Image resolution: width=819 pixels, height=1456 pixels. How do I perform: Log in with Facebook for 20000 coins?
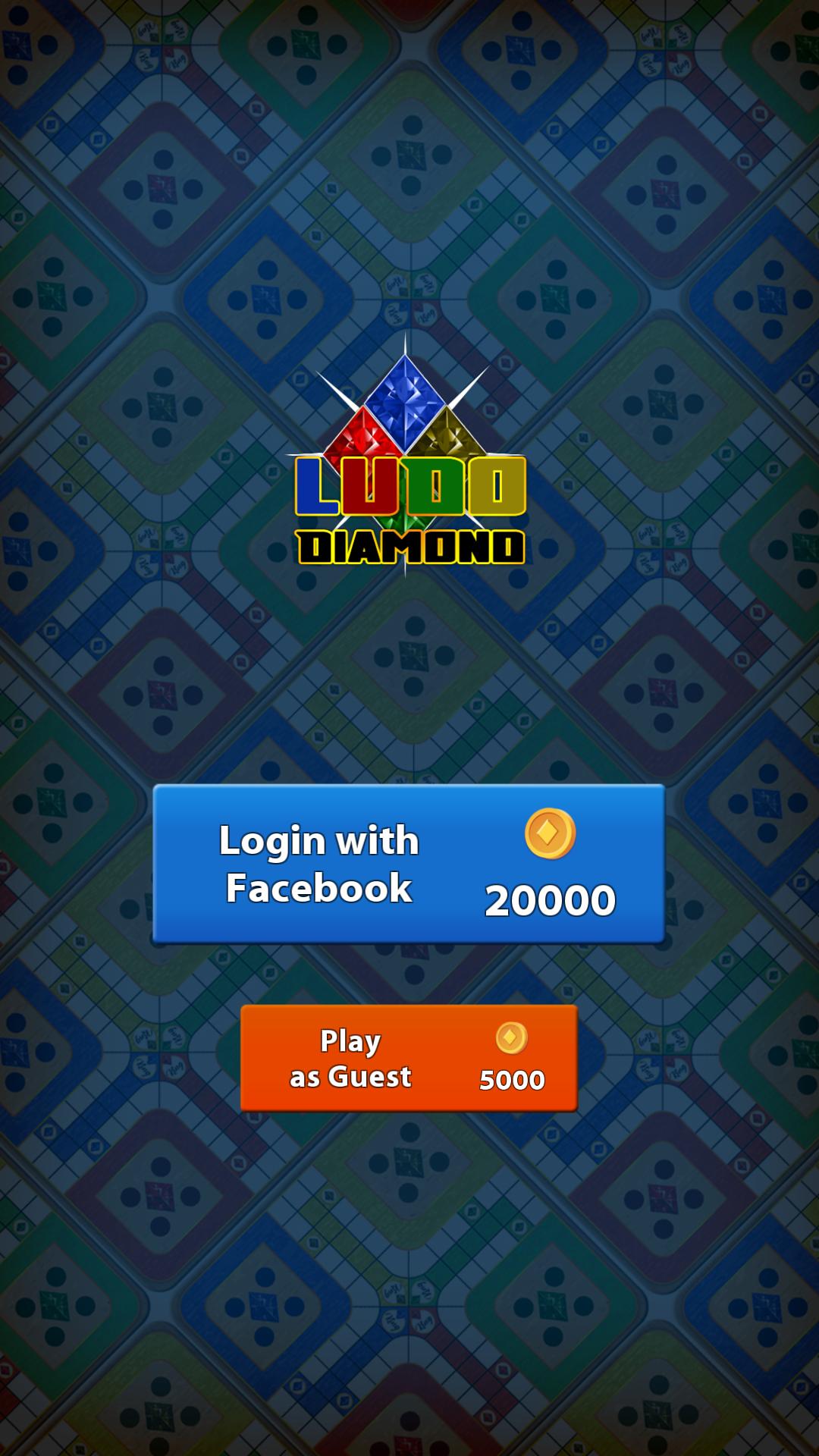(409, 864)
